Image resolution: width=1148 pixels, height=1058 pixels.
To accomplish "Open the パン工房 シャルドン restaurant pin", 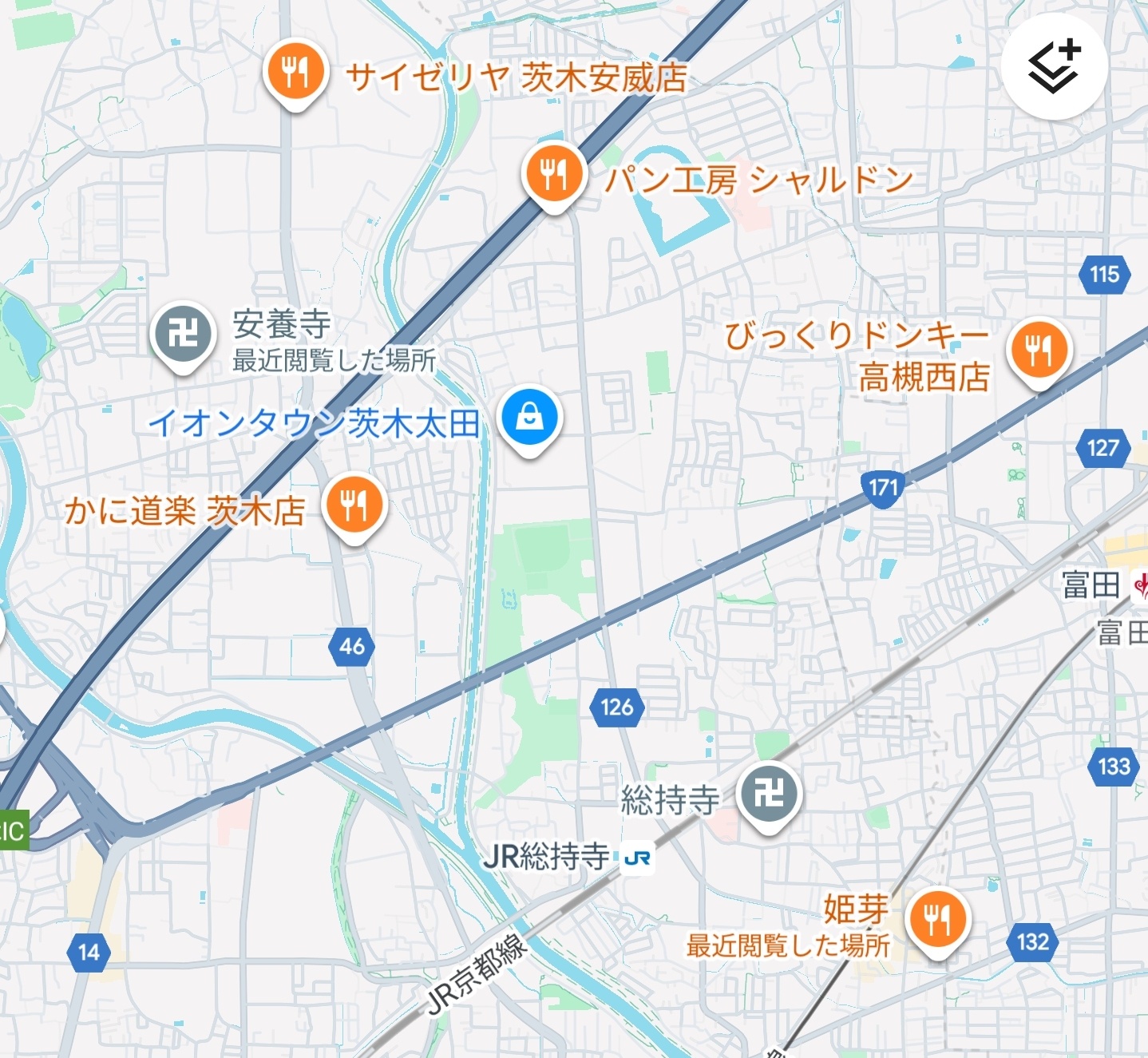I will tap(554, 174).
